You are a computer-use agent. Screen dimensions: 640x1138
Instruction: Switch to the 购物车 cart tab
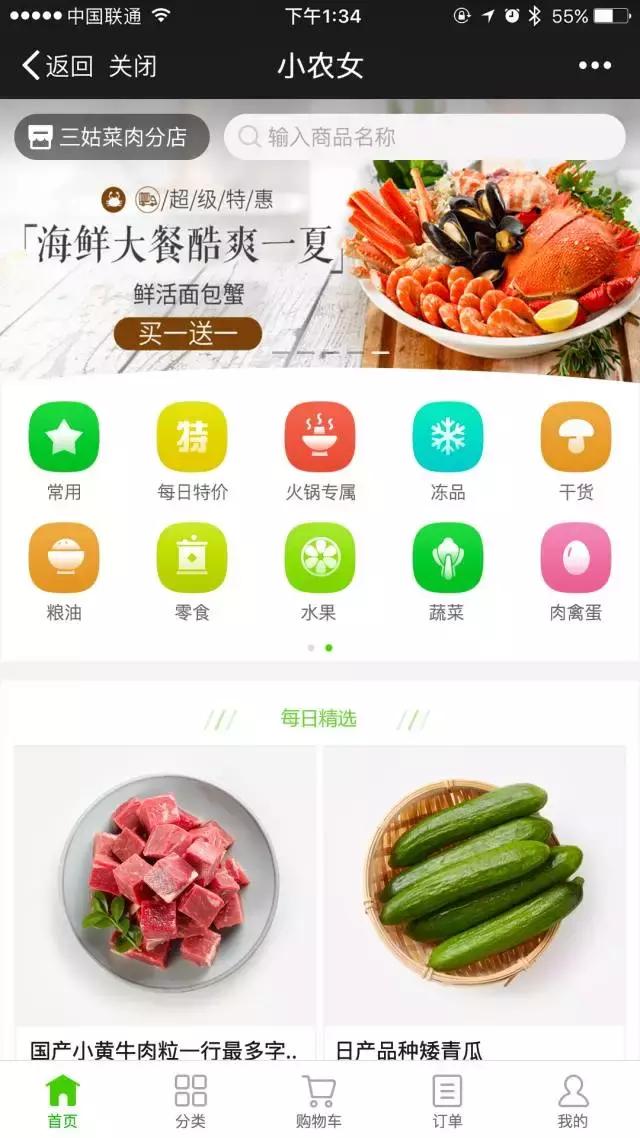[319, 1100]
